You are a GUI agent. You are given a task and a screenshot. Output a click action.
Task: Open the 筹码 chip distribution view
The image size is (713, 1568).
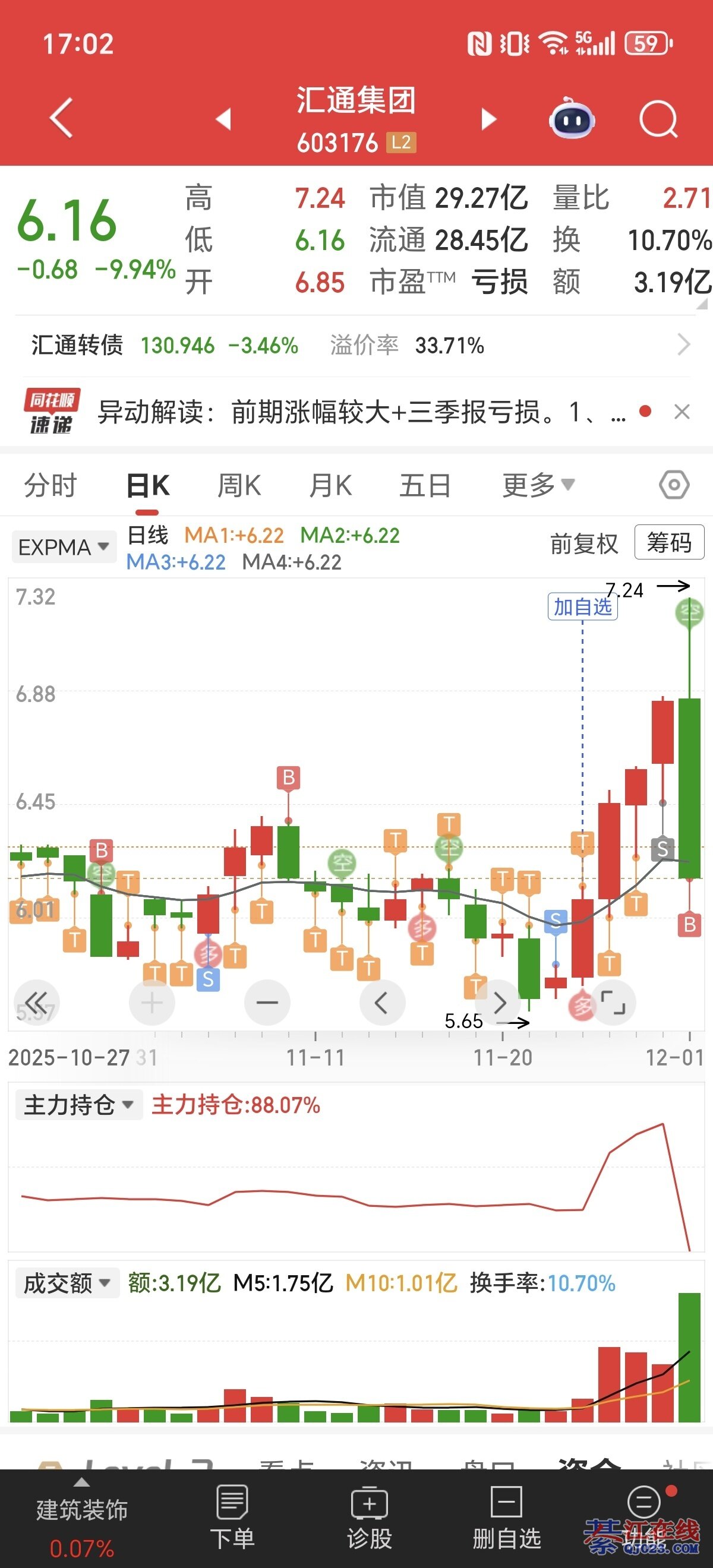point(668,542)
